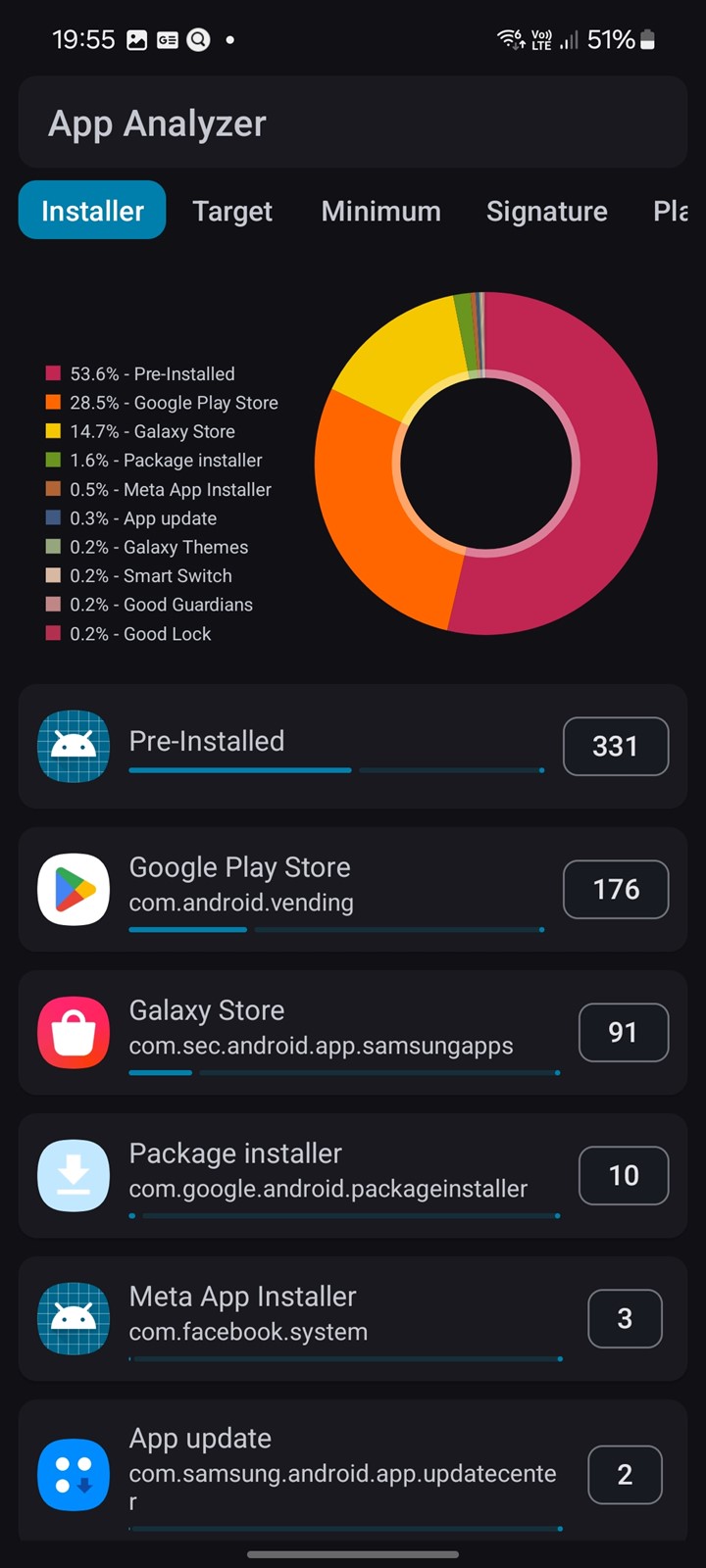The width and height of the screenshot is (706, 1568).
Task: Select the Installer tab
Action: (x=92, y=211)
